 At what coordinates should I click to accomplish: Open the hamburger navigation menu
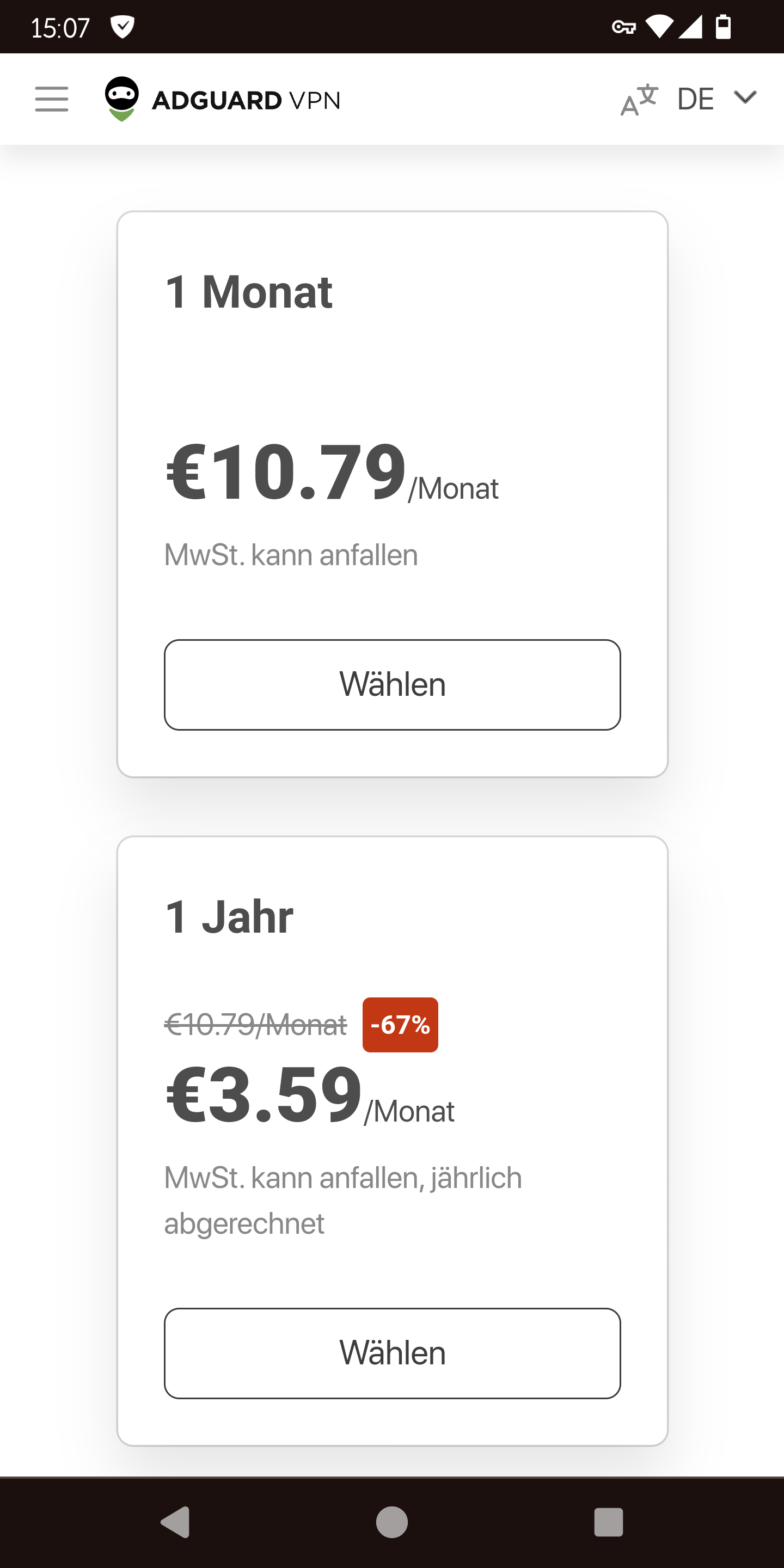52,99
